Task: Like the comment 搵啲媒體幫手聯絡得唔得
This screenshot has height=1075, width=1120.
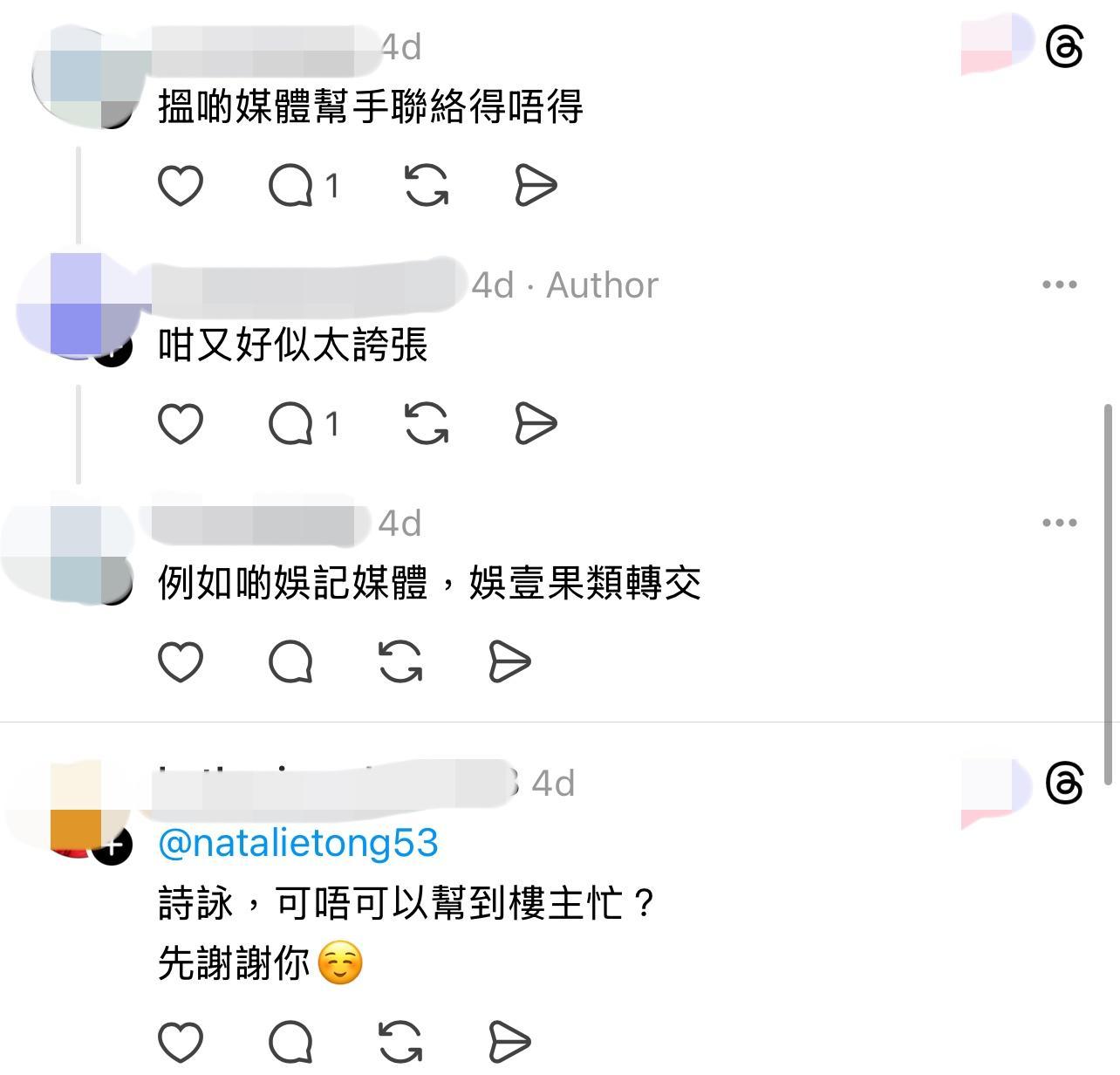Action: click(x=181, y=185)
